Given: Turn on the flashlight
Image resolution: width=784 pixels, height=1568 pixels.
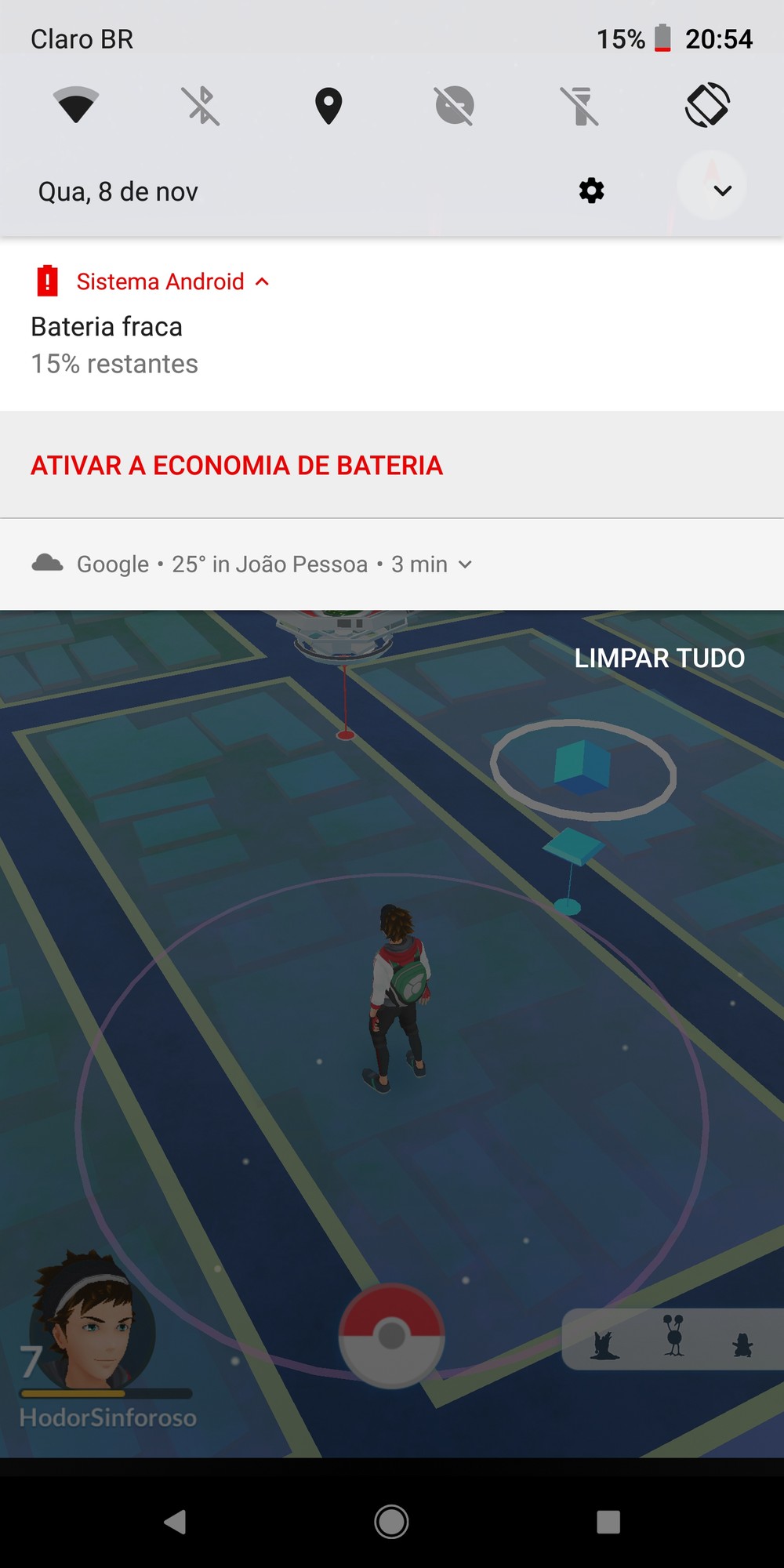Looking at the screenshot, I should [x=581, y=106].
